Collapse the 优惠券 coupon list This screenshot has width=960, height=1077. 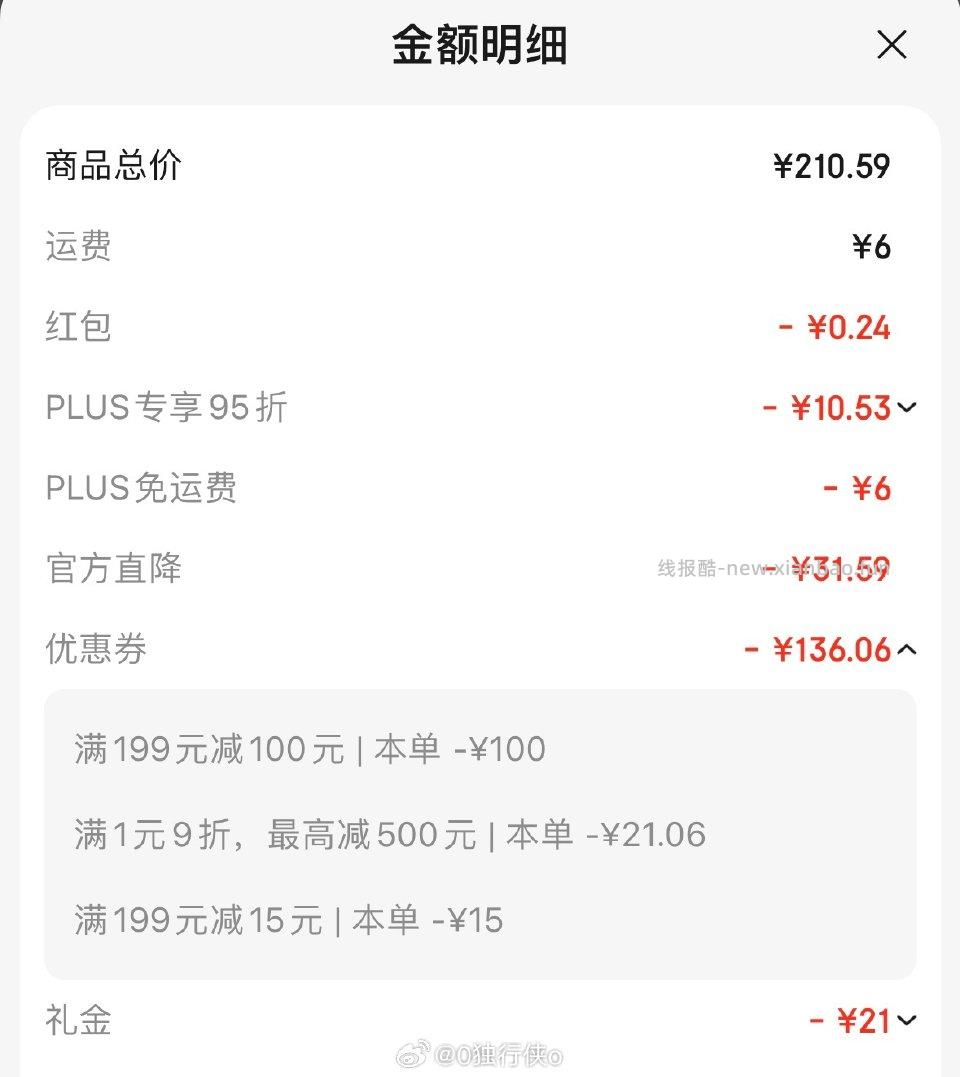[x=908, y=649]
